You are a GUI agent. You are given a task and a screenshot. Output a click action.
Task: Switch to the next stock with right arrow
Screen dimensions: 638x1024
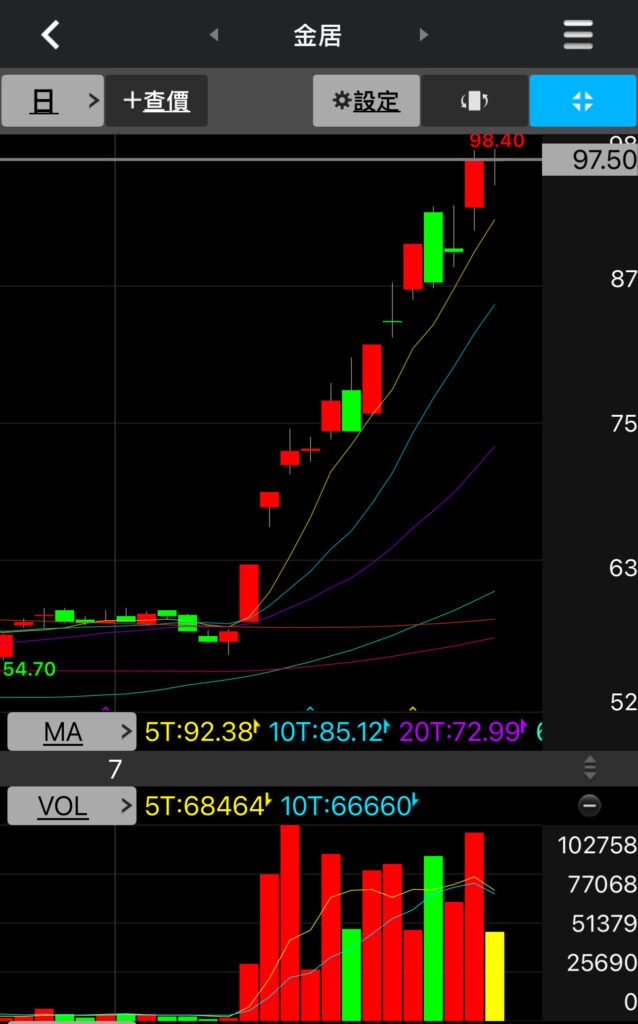click(424, 35)
